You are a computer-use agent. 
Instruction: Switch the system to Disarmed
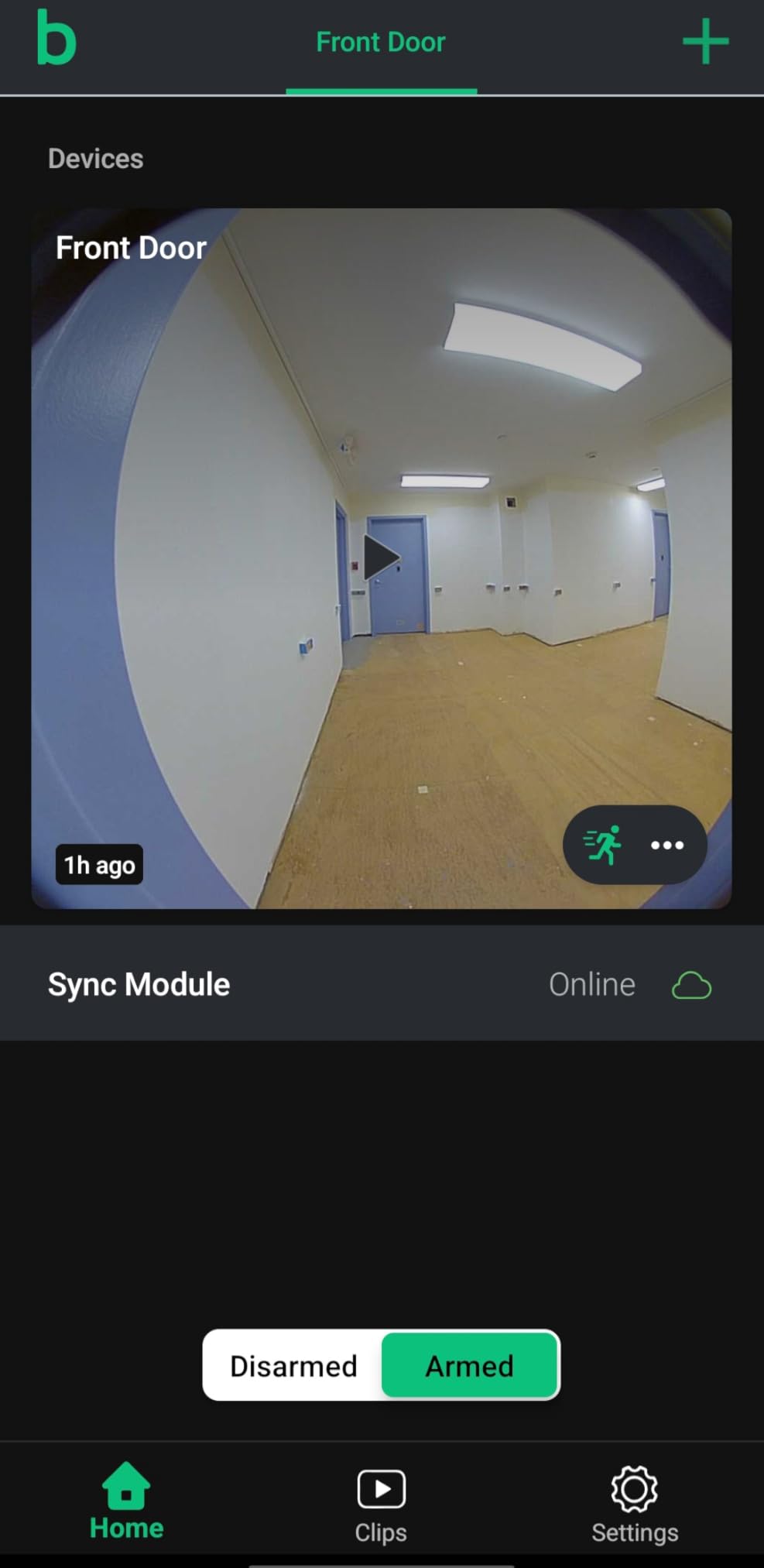tap(293, 1366)
